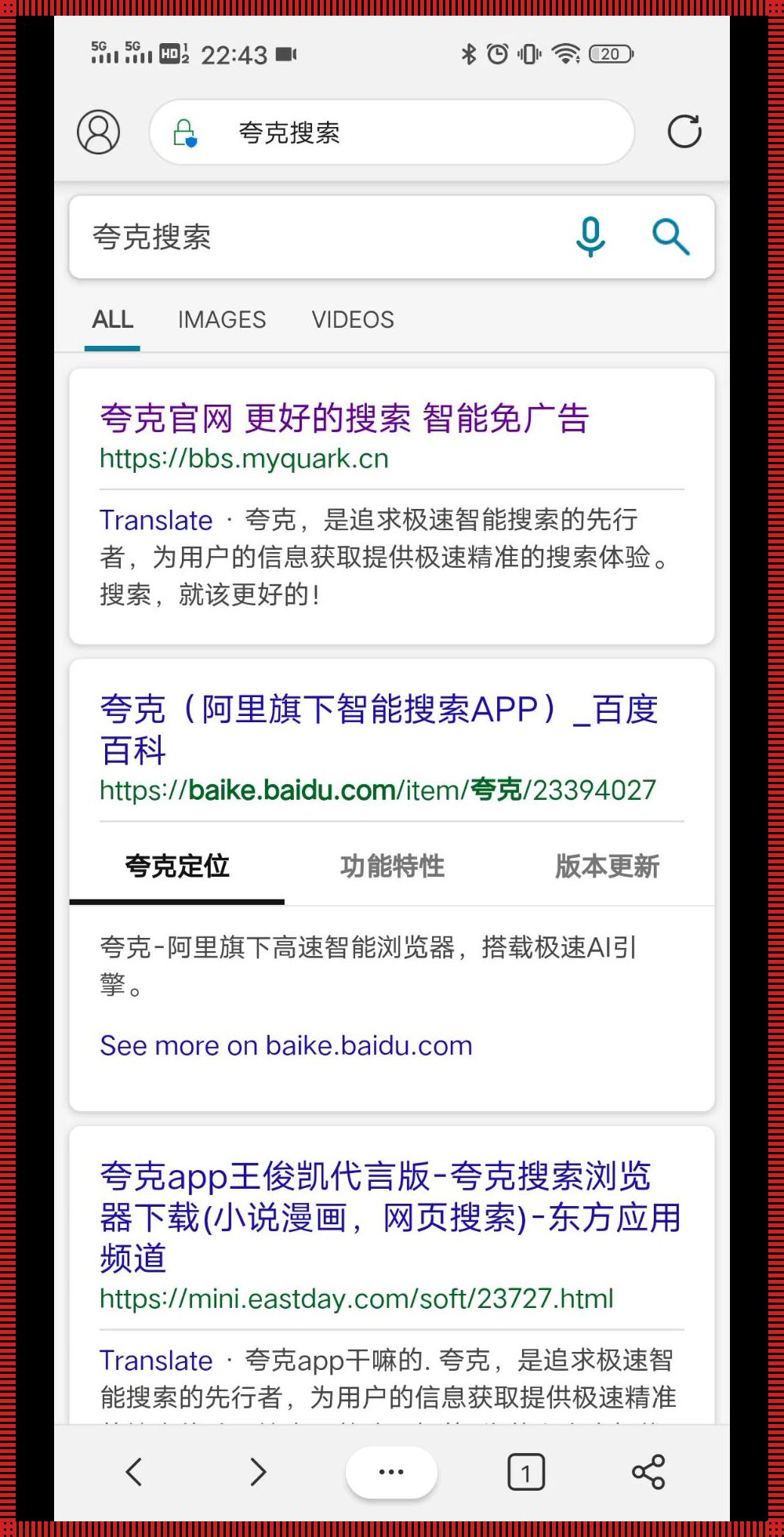
Task: Open the profile account icon
Action: coord(99,132)
